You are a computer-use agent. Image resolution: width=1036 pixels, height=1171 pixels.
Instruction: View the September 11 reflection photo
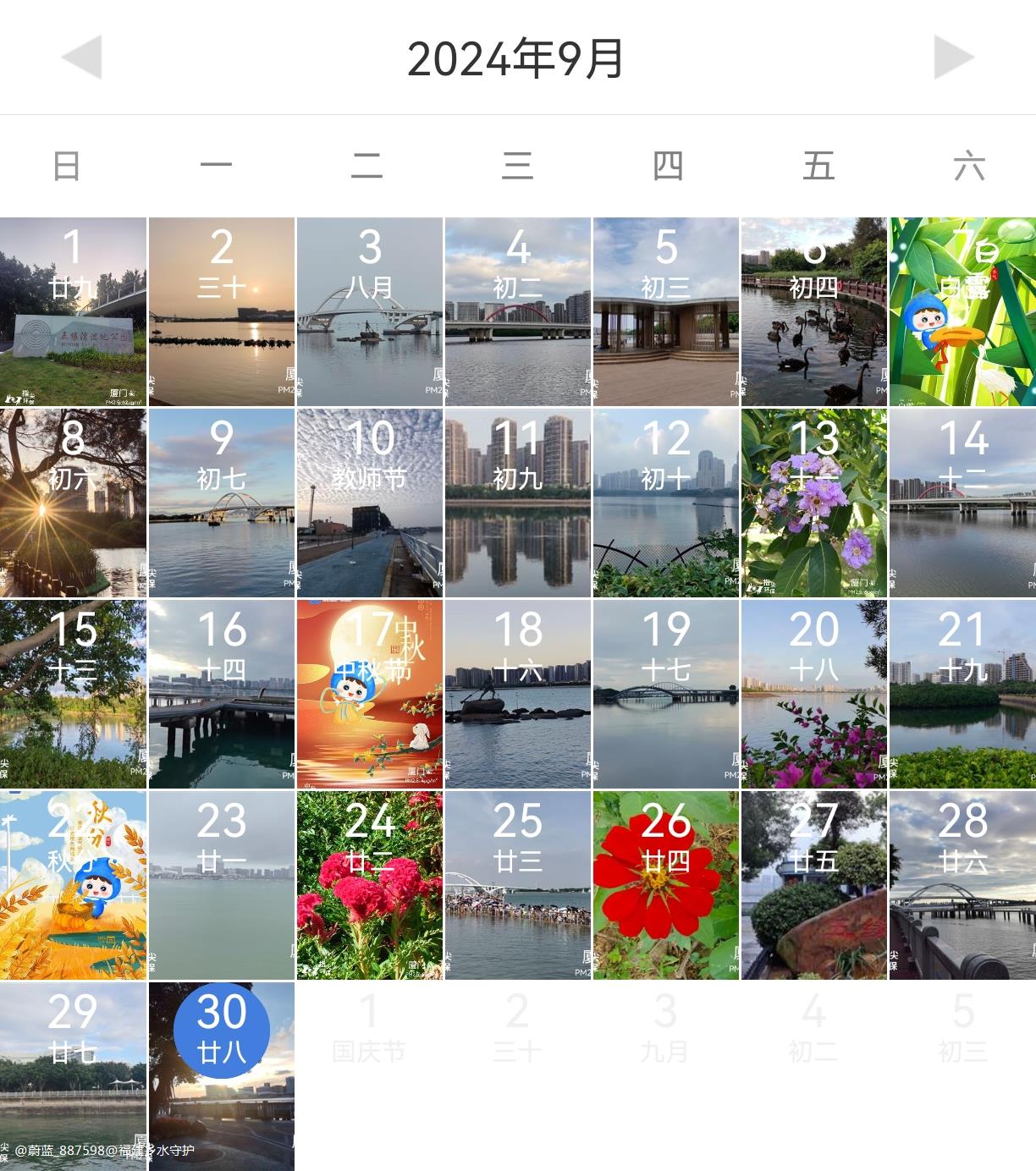point(518,503)
